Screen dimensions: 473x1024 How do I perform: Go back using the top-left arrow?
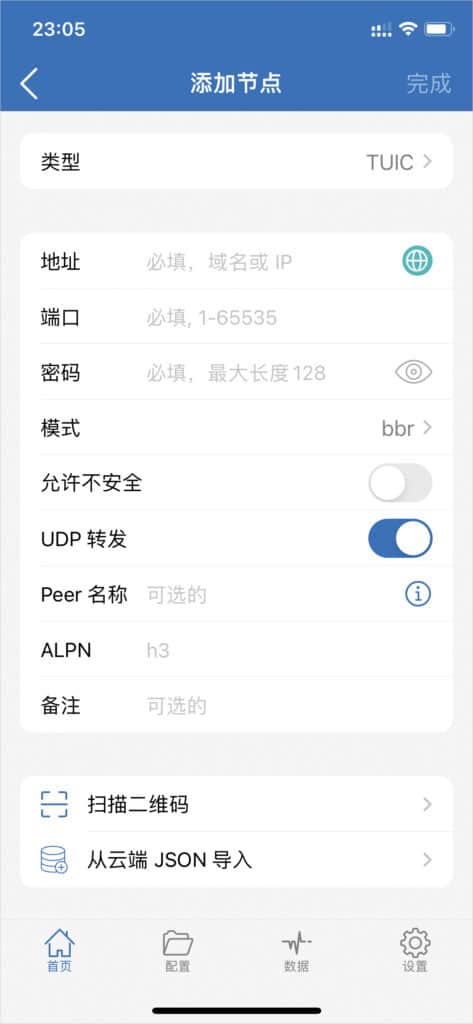29,84
